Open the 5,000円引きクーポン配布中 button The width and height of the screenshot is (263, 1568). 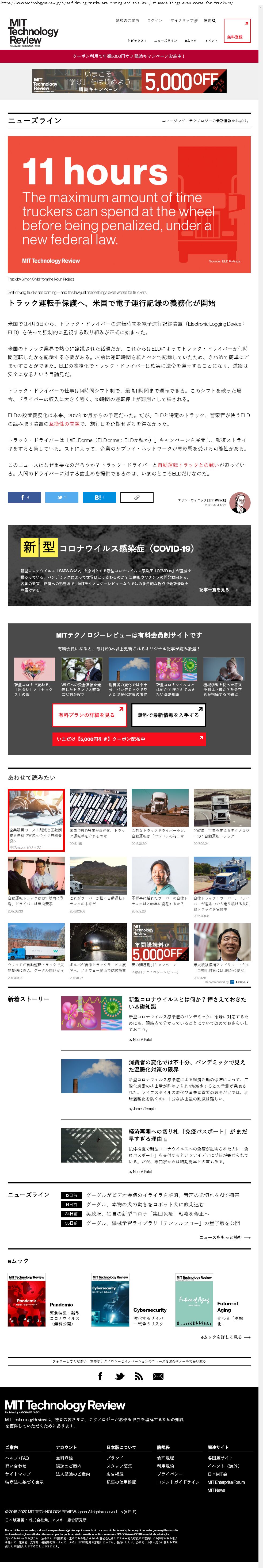128,739
